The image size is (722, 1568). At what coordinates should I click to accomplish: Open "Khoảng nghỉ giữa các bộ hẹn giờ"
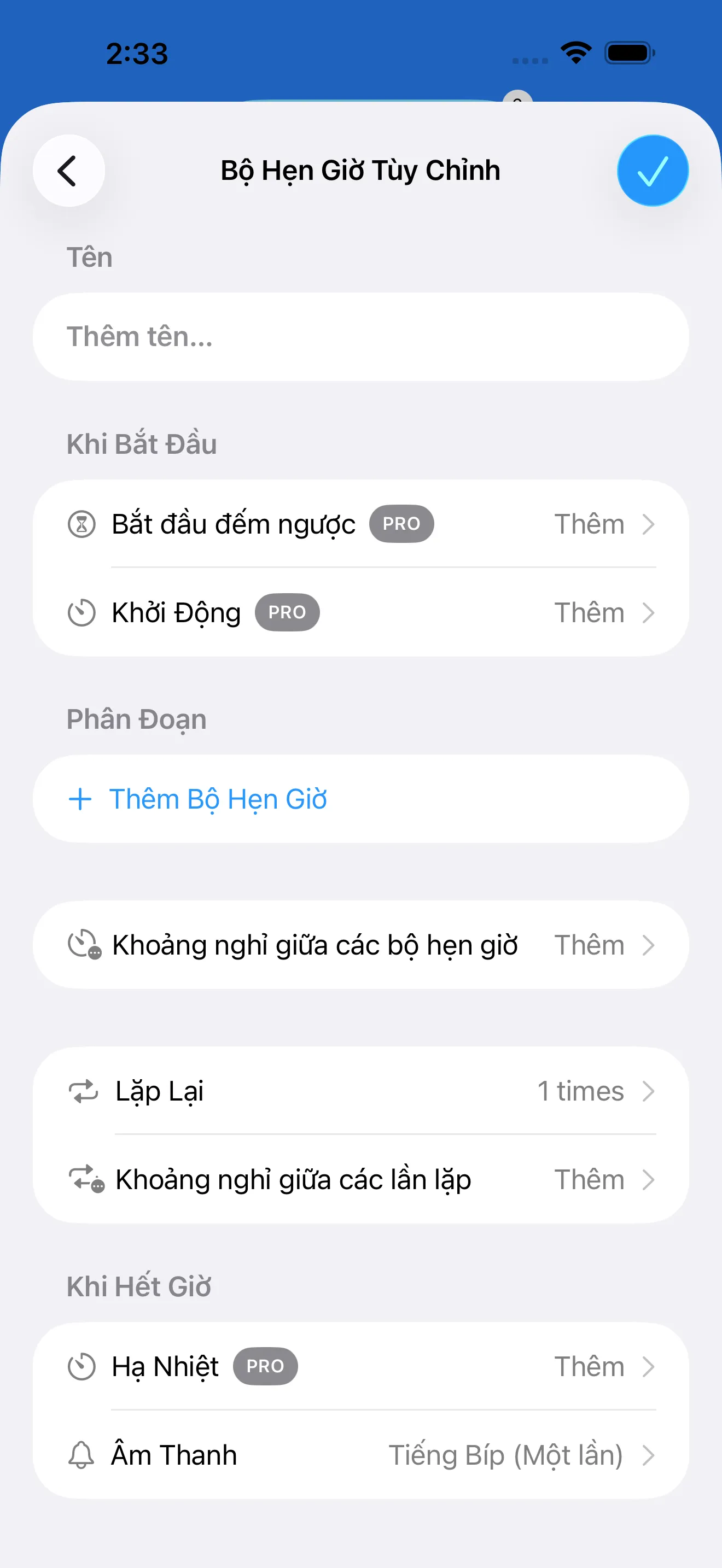[x=360, y=945]
